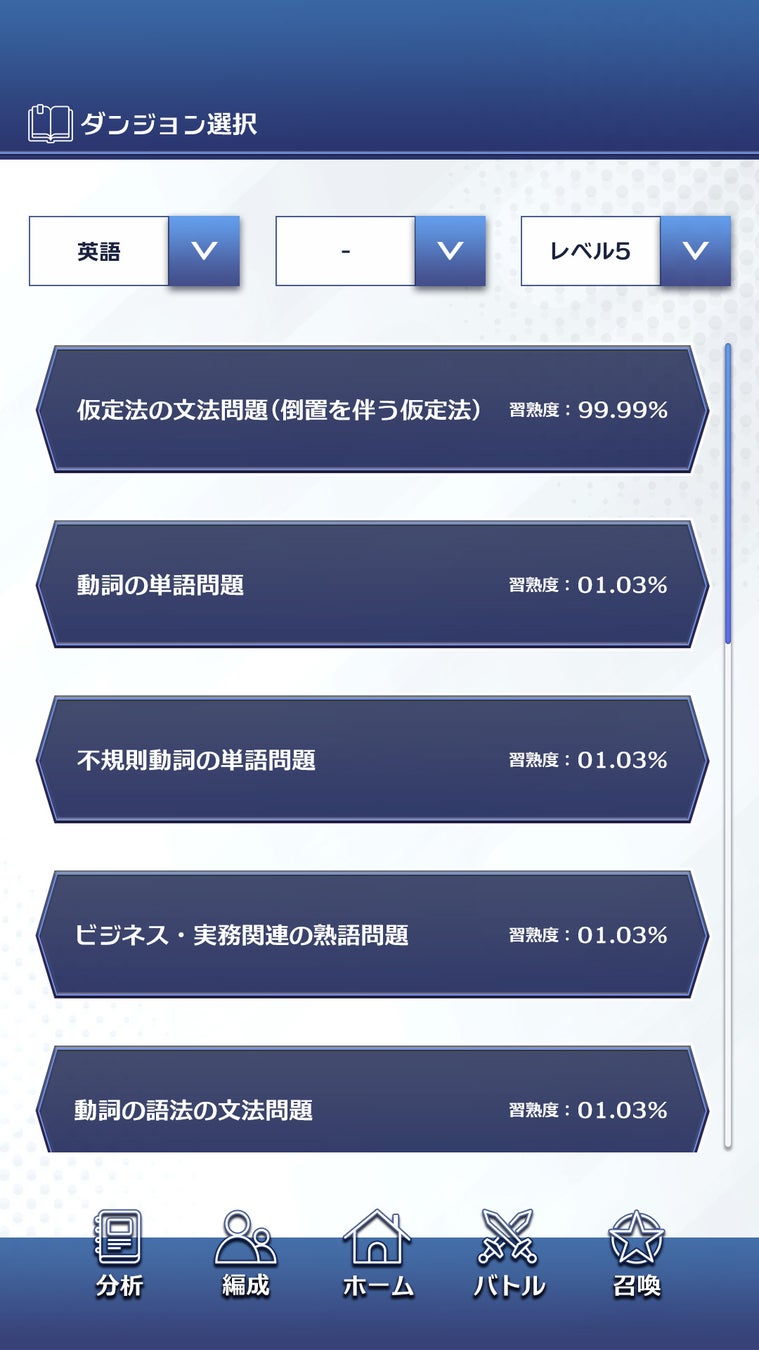Choose the 不規則動詞の単語問題 dungeon
Viewport: 759px width, 1350px height.
coord(372,760)
